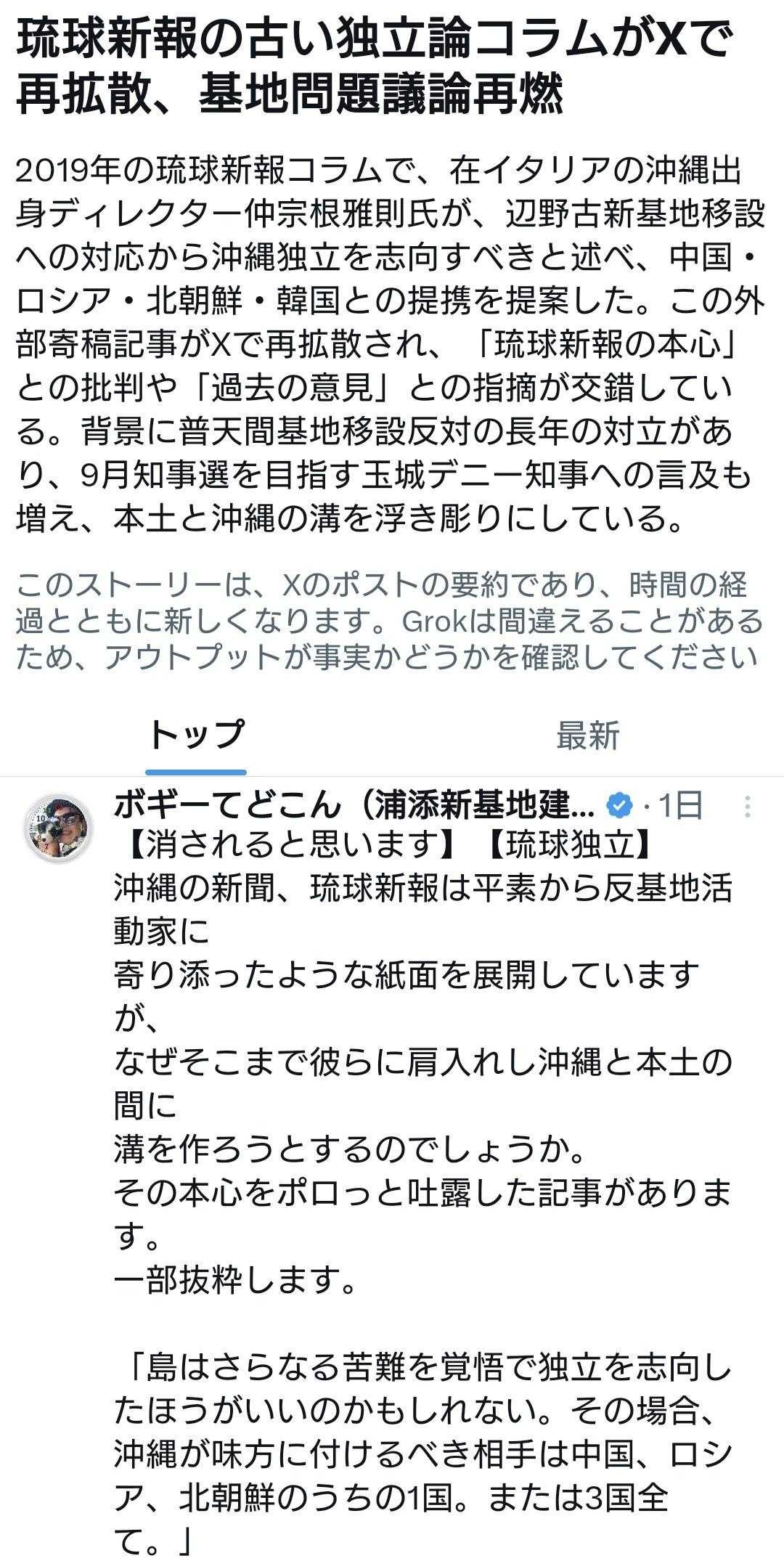Open overflow menu on ボギーてどこん's post

click(747, 806)
